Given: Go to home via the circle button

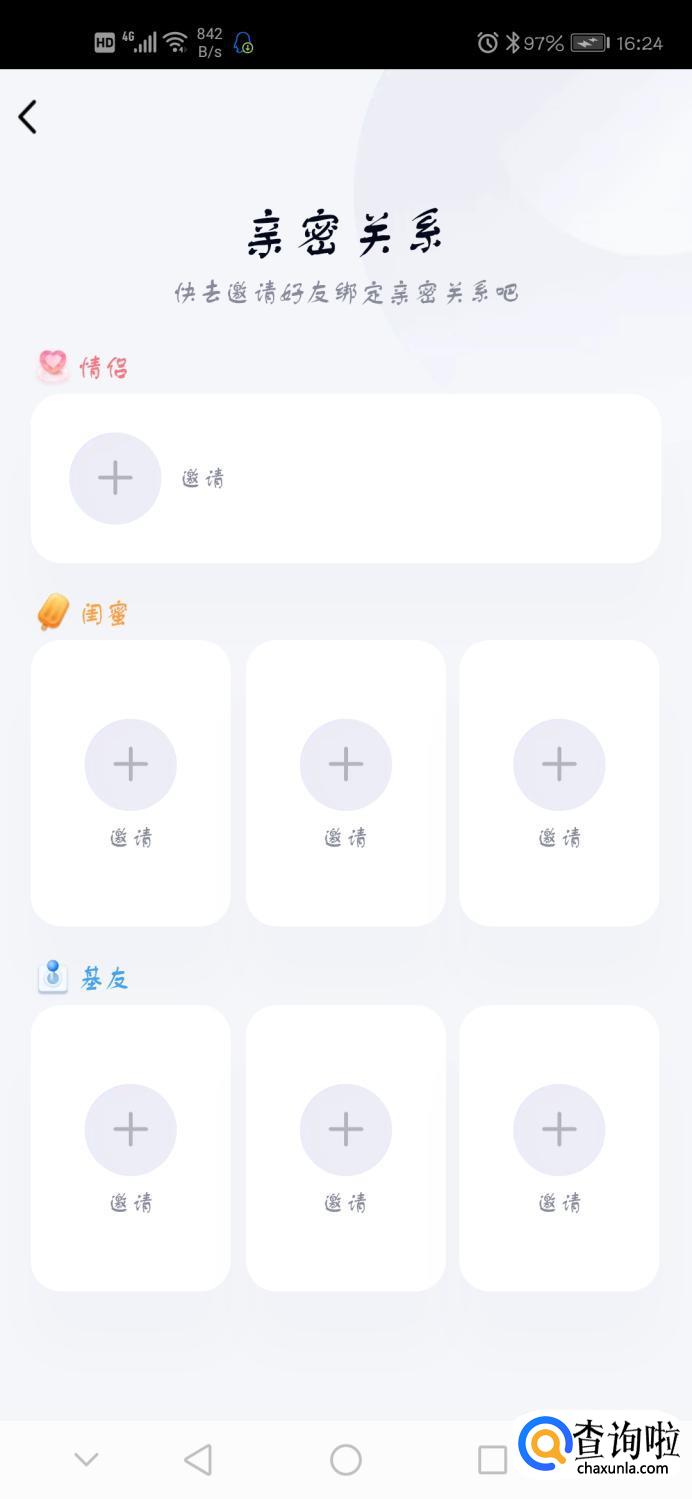Looking at the screenshot, I should coord(346,1459).
